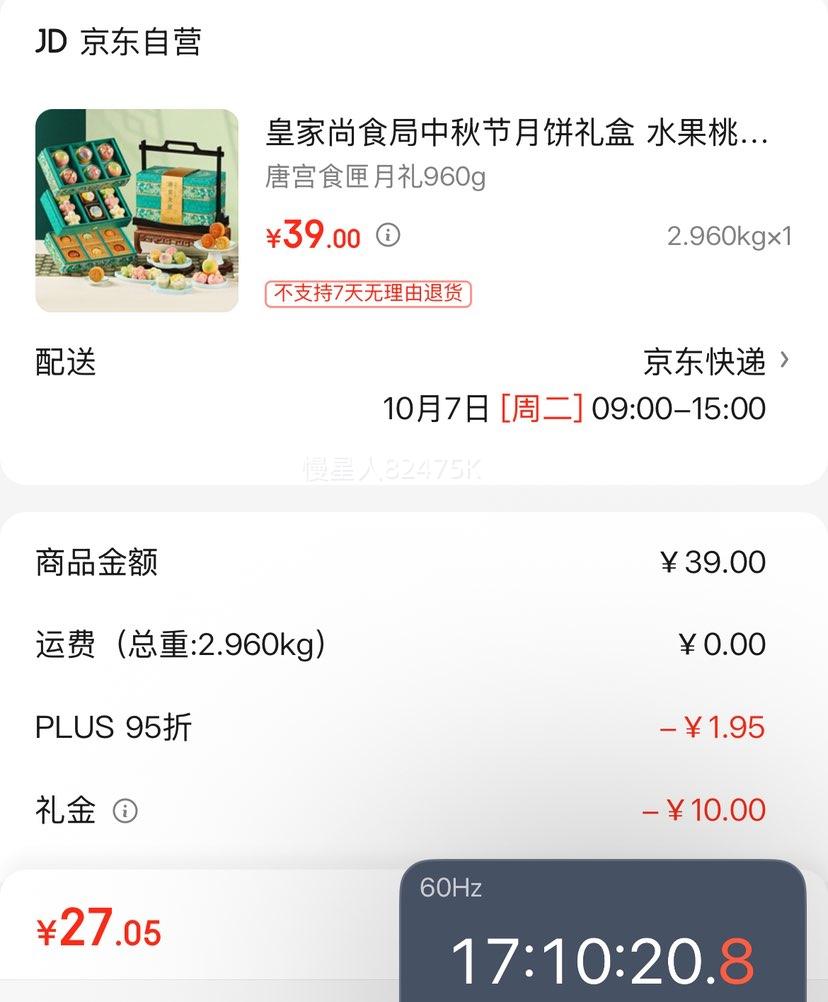The height and width of the screenshot is (1002, 828).
Task: Select the 配送 delivery section
Action: 65,363
